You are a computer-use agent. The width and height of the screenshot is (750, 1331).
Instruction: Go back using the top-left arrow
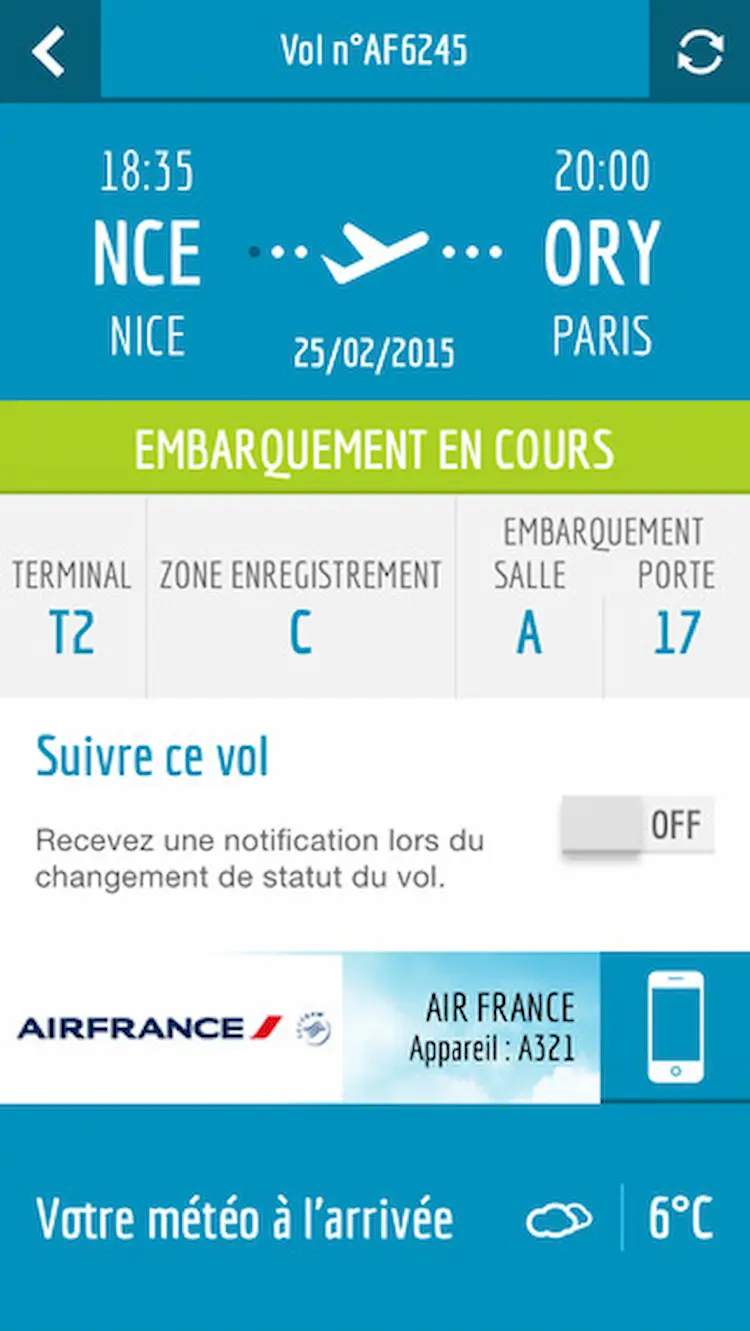[48, 51]
